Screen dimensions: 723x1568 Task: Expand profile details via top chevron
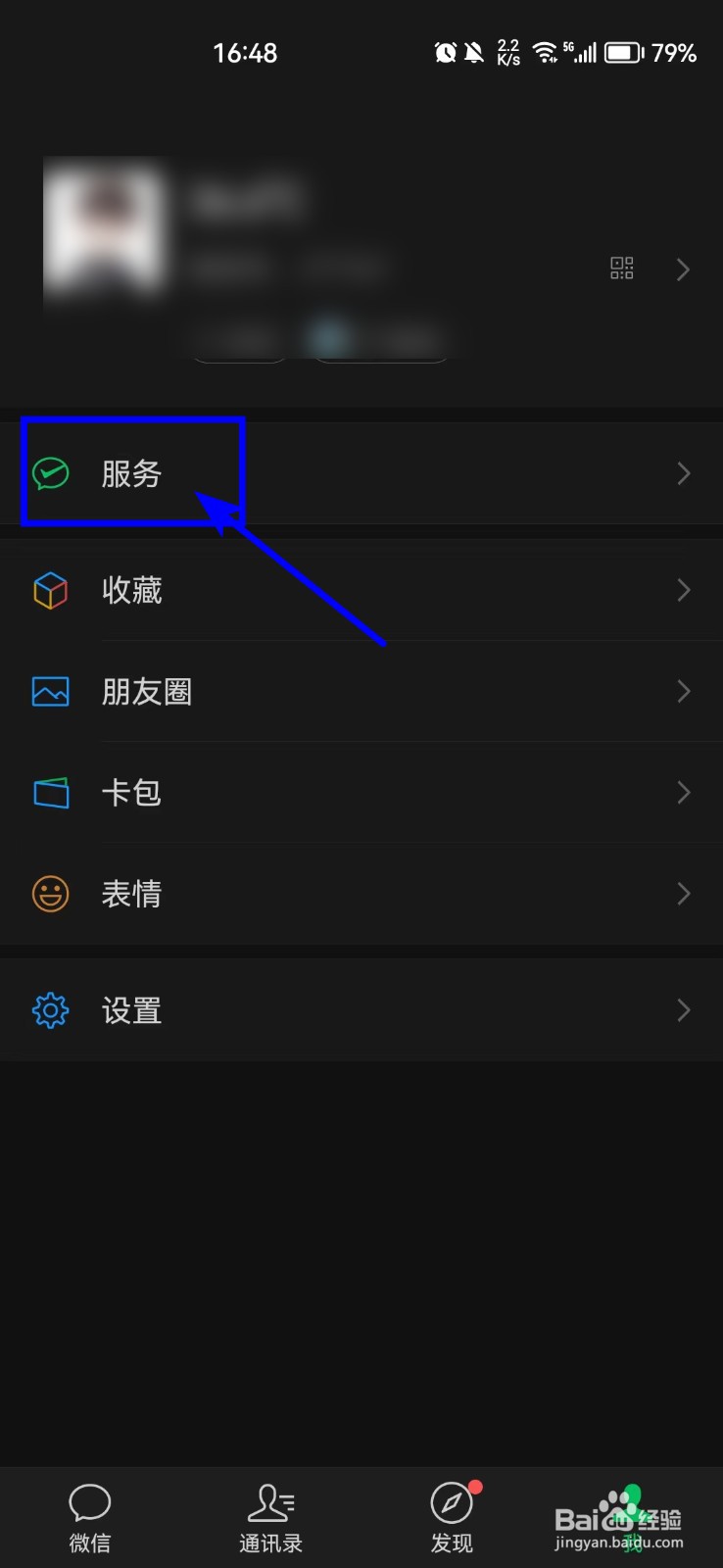click(683, 269)
